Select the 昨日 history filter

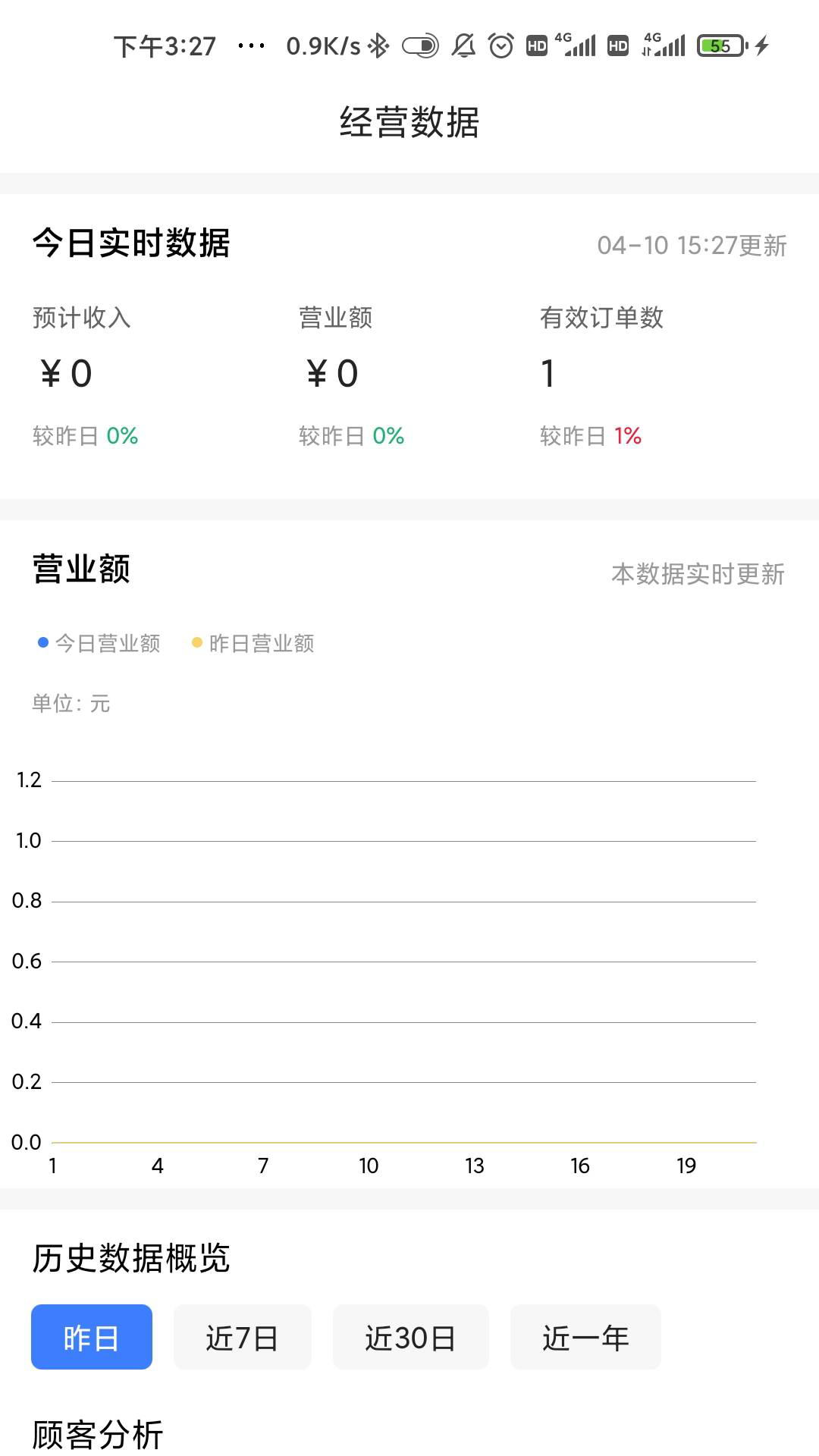click(91, 1337)
